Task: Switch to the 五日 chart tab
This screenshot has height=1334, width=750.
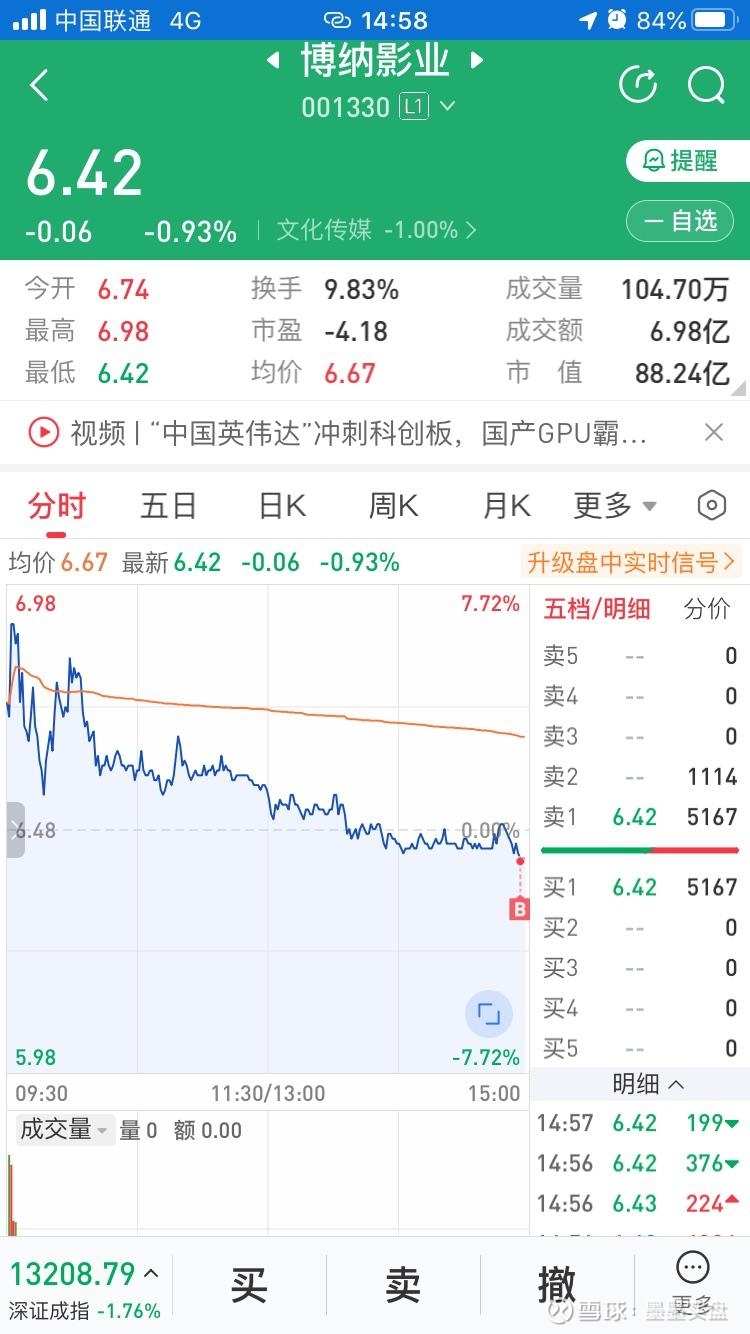Action: (168, 506)
